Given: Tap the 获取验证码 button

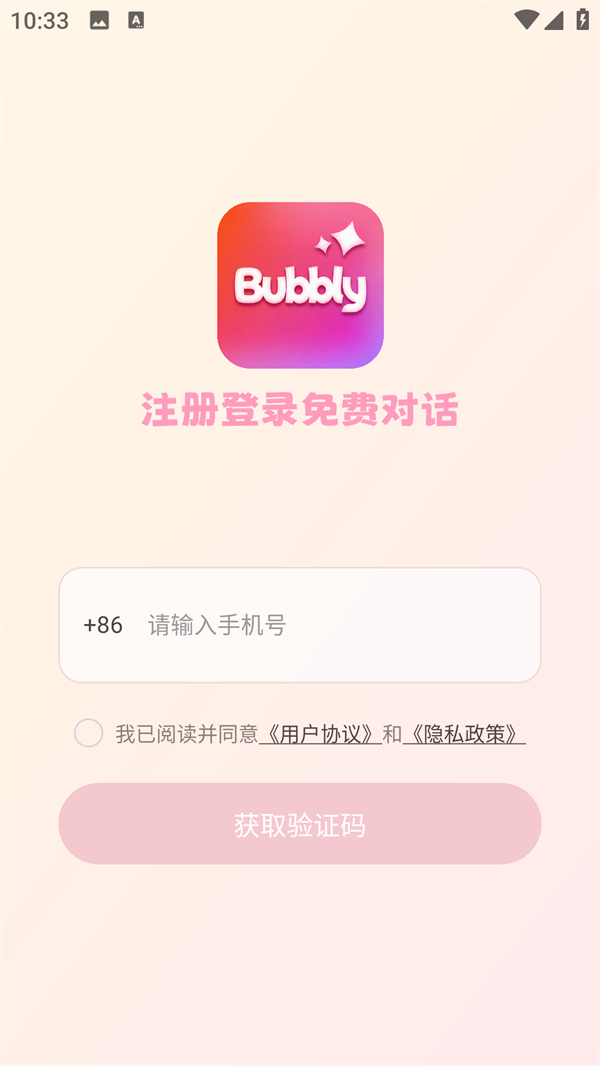Looking at the screenshot, I should point(300,825).
